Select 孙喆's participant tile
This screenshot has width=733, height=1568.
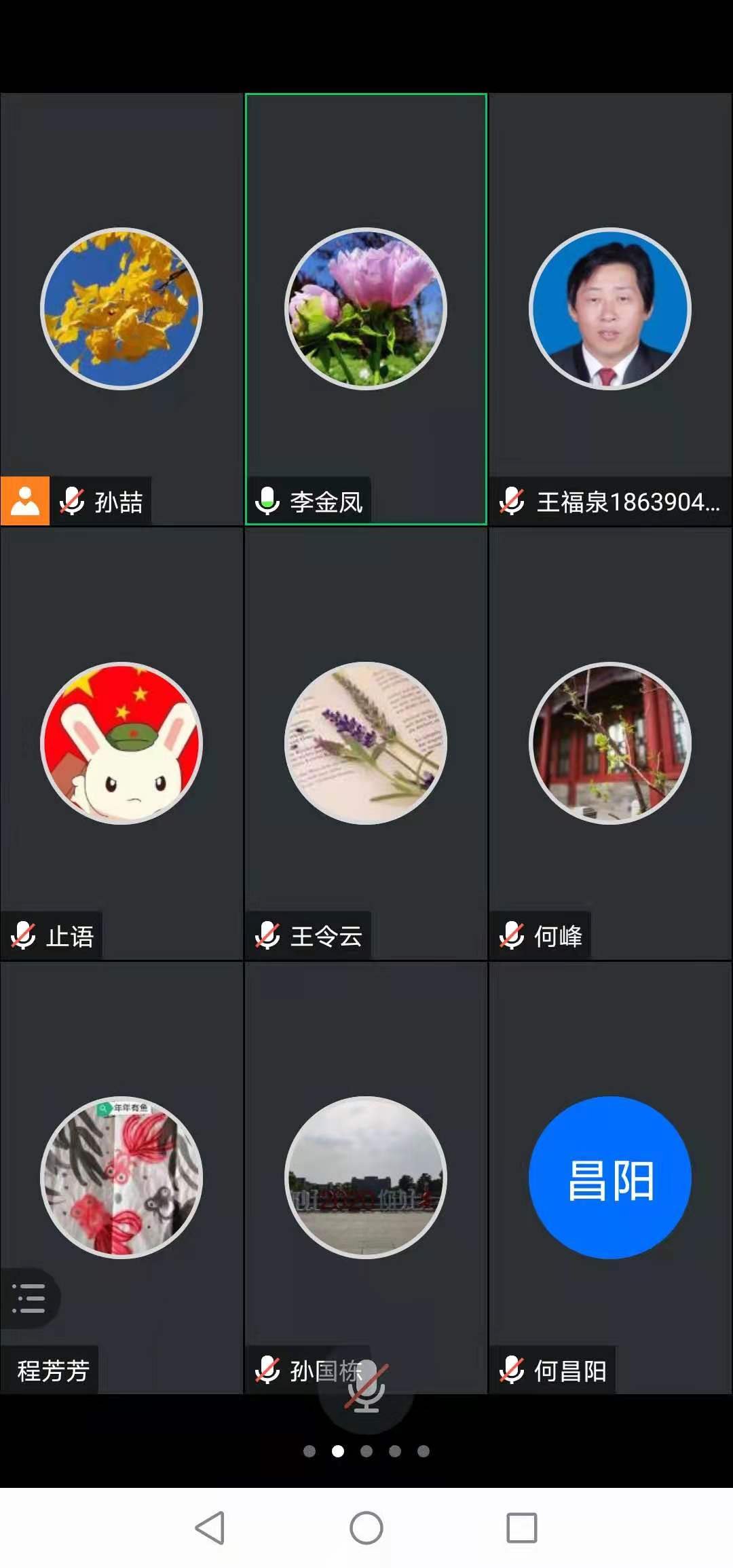point(121,309)
